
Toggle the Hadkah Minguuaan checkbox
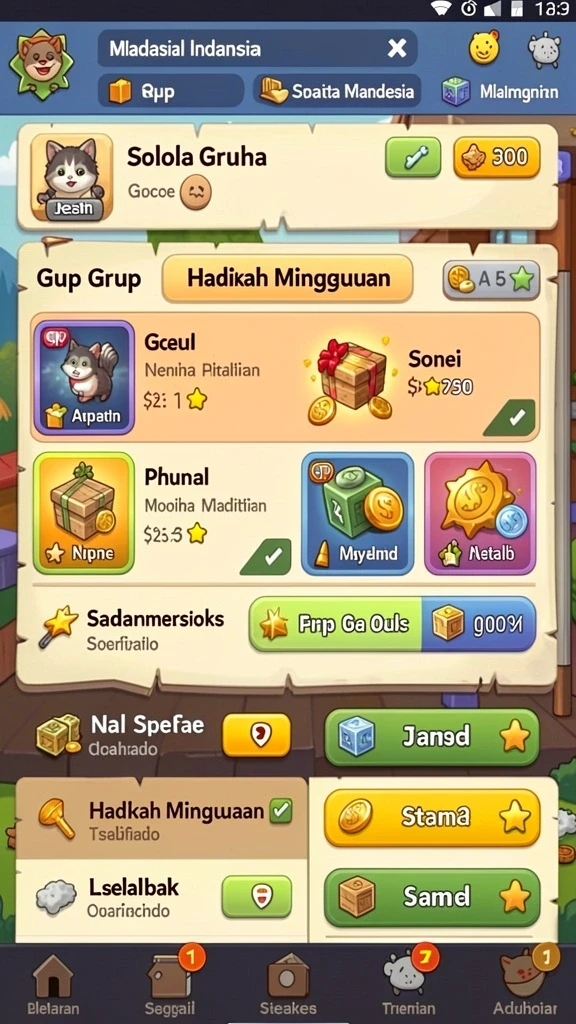[281, 810]
